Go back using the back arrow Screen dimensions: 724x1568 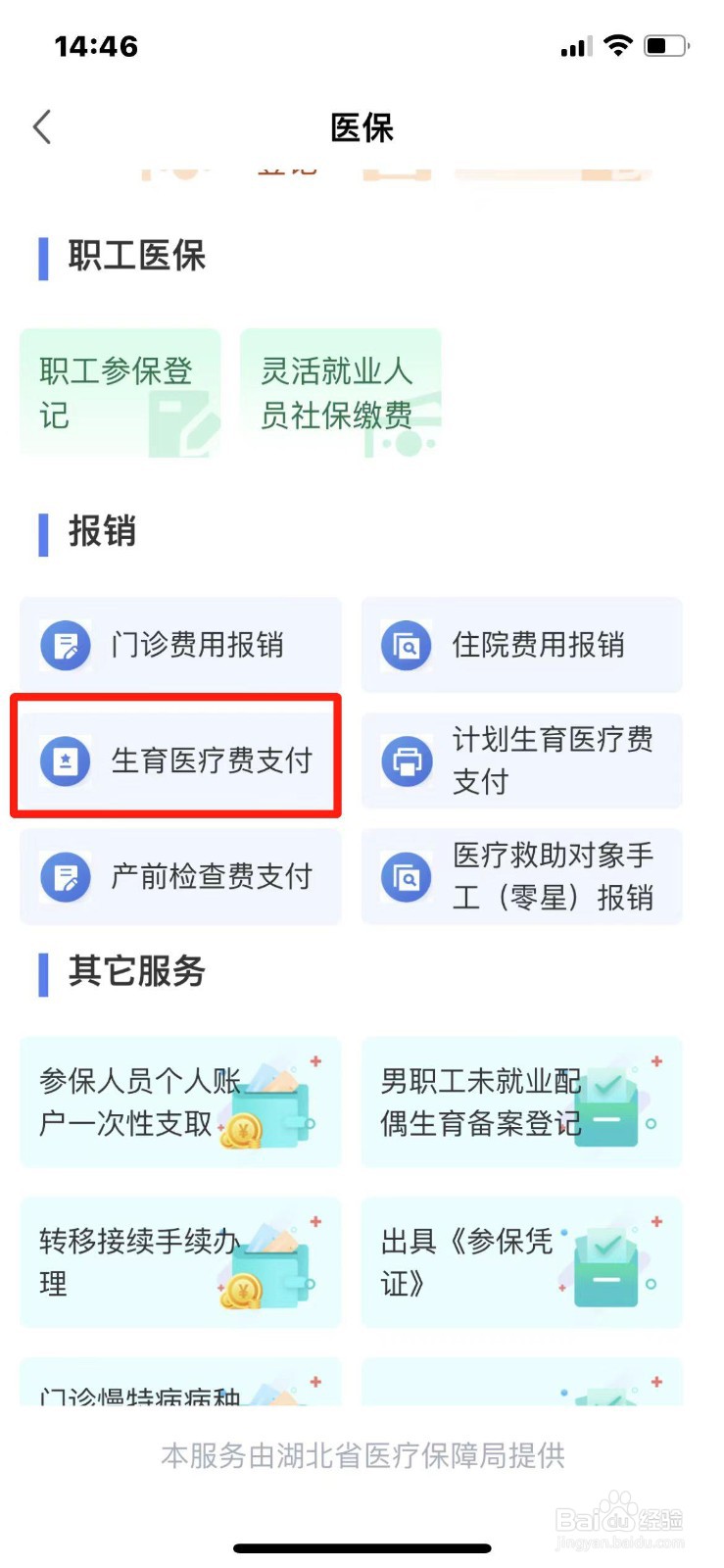41,126
